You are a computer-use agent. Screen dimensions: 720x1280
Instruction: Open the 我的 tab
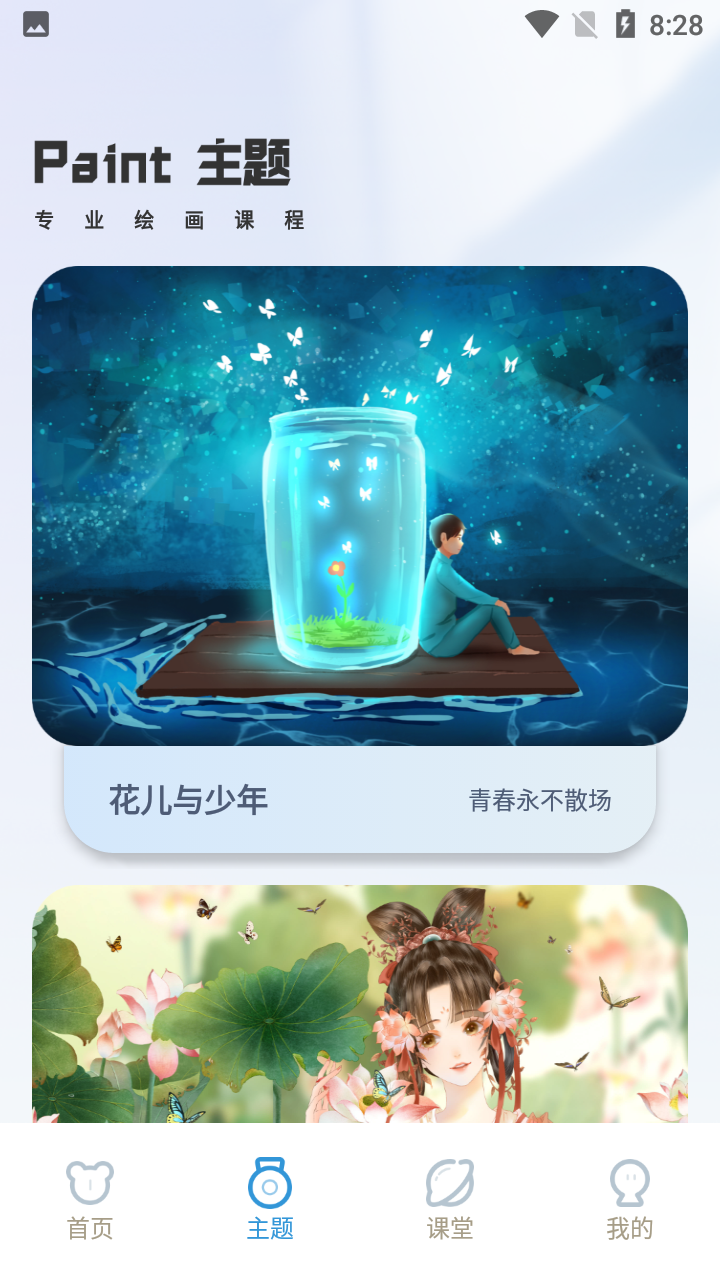point(630,1200)
